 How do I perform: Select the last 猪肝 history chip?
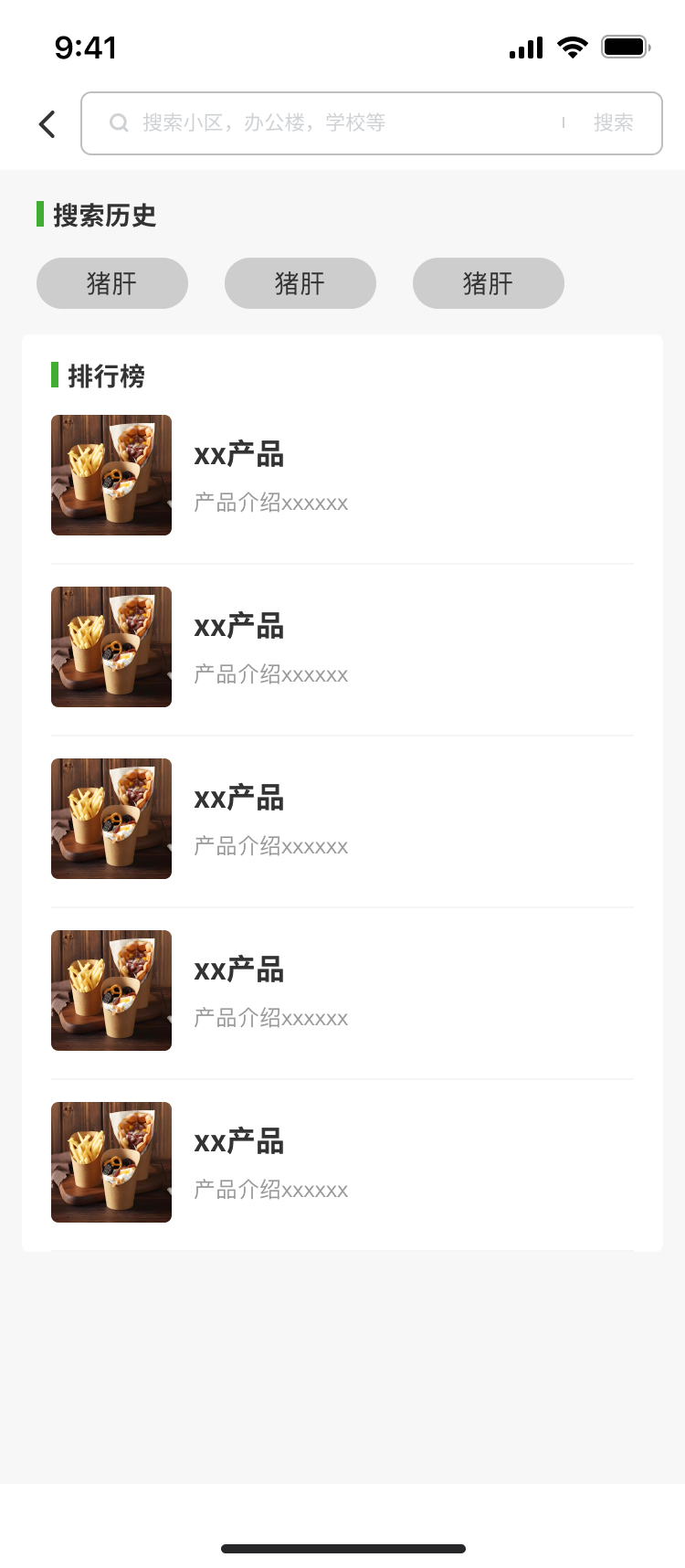pos(489,283)
